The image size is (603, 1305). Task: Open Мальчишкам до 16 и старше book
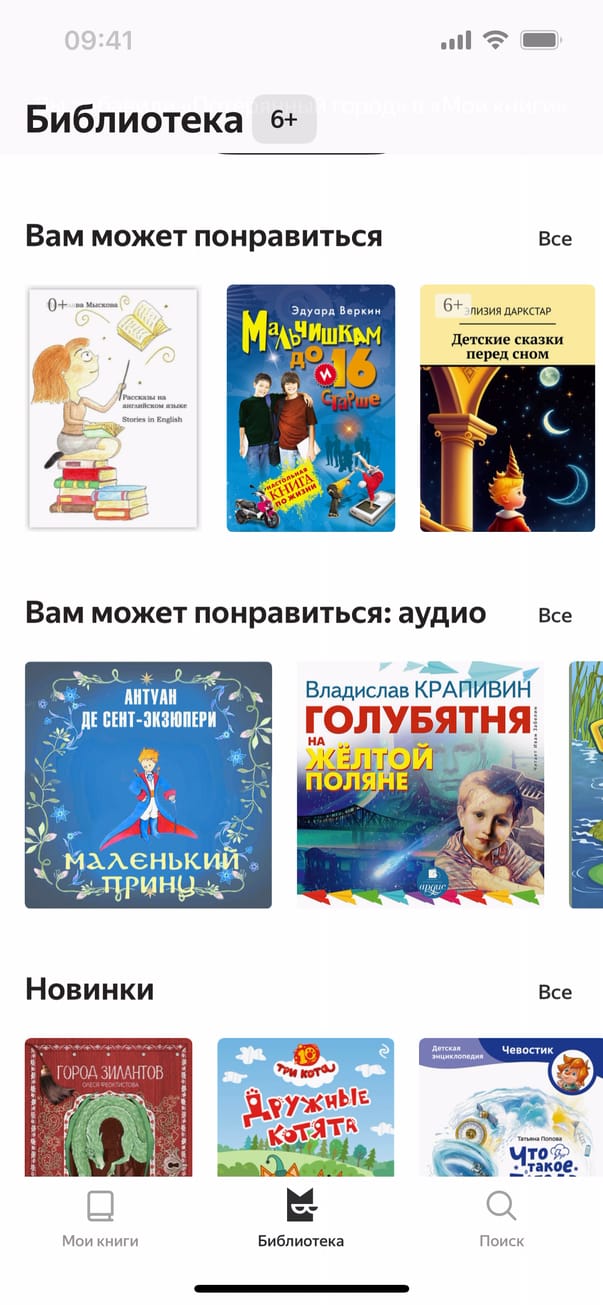(310, 408)
